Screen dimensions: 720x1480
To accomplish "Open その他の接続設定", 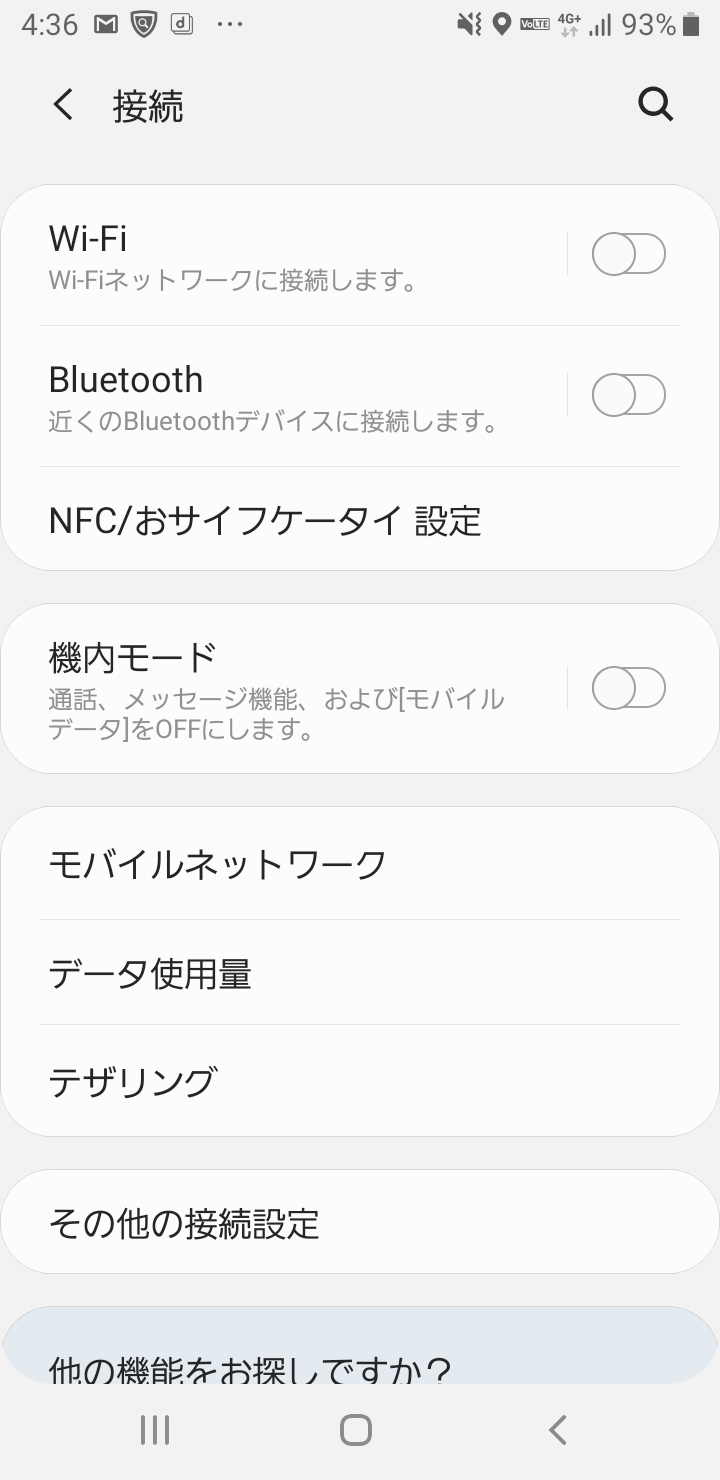I will click(x=184, y=1222).
